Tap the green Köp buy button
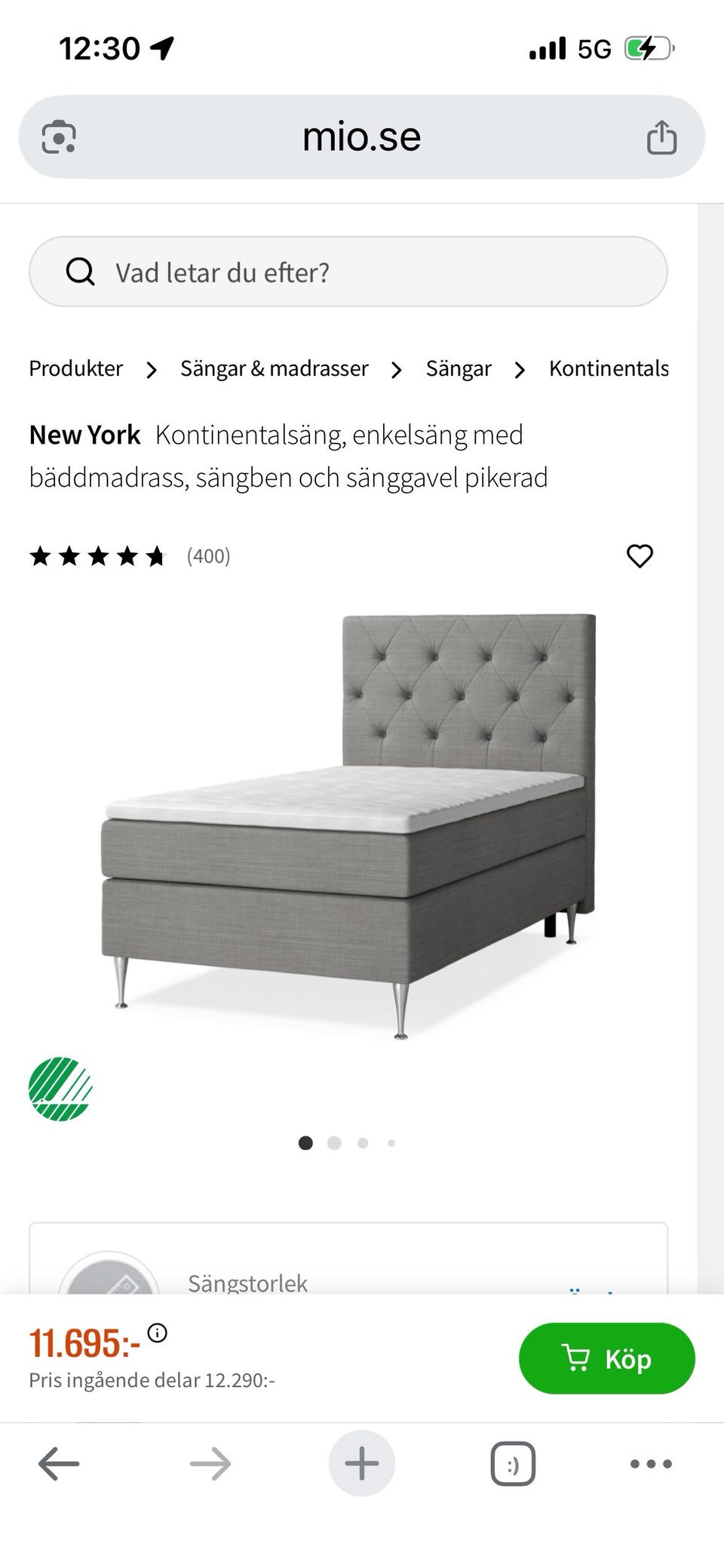The image size is (724, 1568). click(x=606, y=1358)
